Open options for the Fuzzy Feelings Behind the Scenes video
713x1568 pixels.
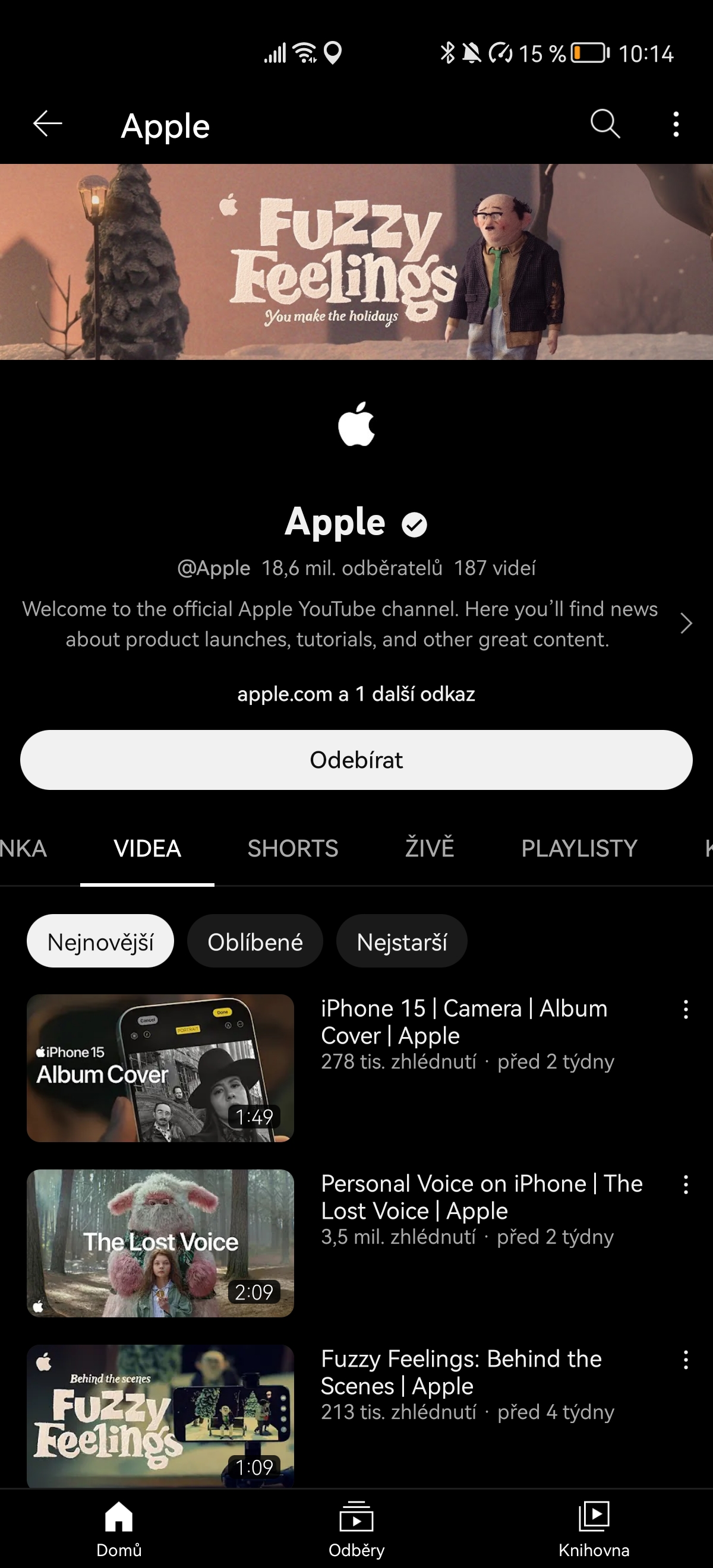pos(686,1360)
